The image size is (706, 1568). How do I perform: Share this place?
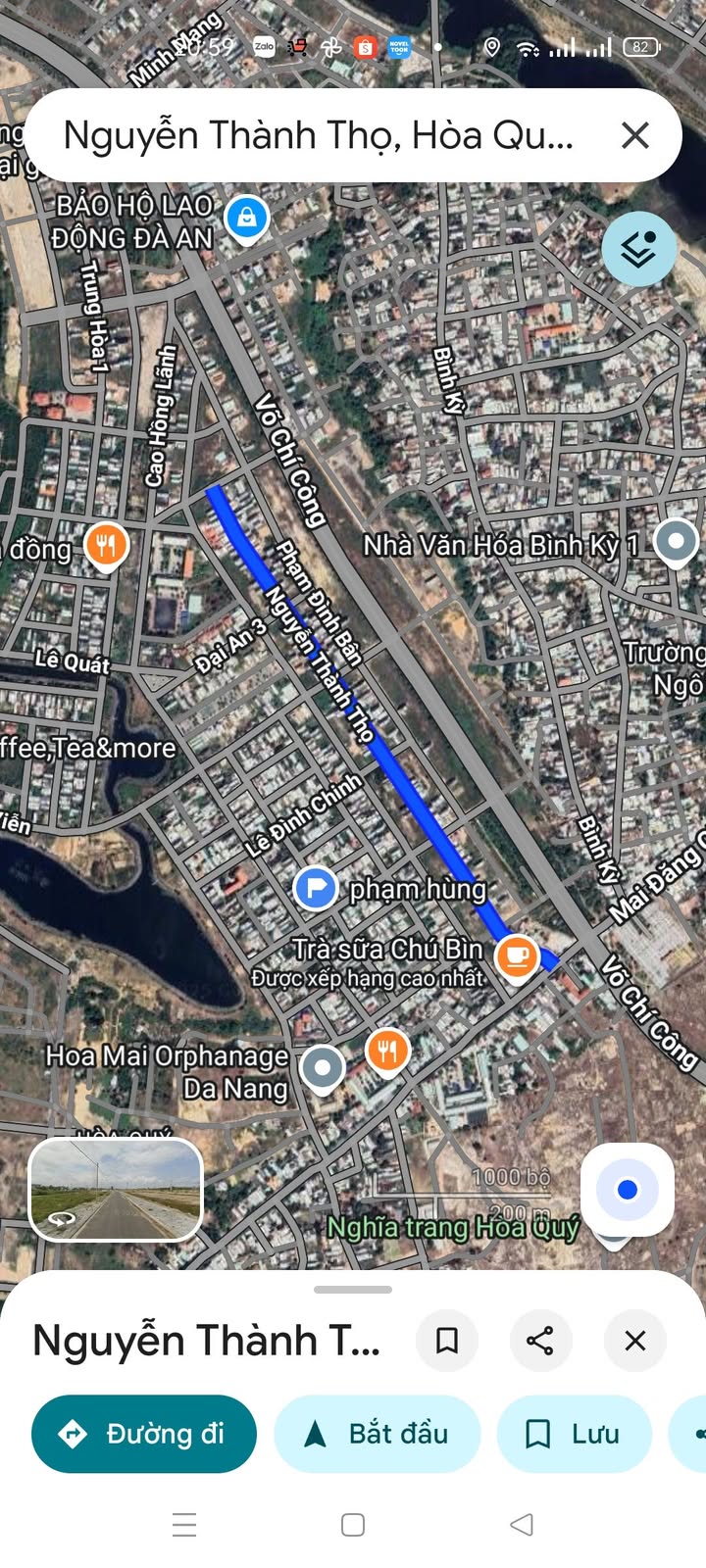(540, 1340)
